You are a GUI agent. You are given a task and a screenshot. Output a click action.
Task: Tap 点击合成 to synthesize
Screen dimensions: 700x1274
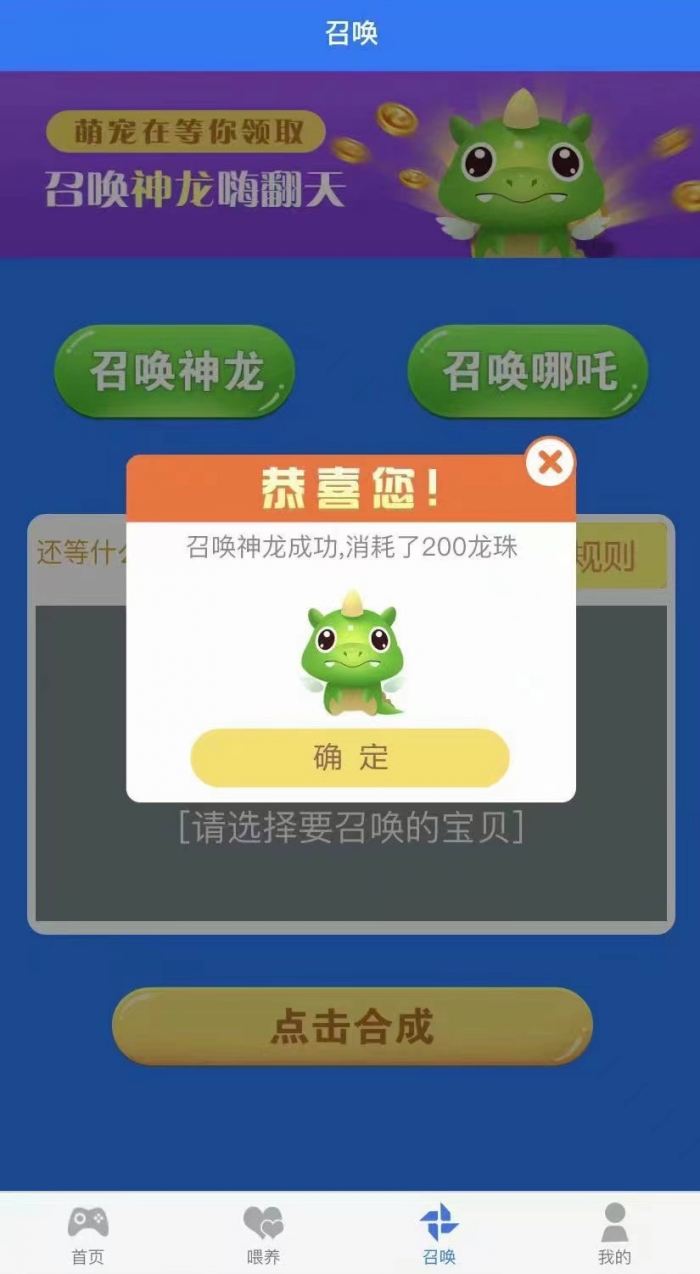coord(352,1026)
